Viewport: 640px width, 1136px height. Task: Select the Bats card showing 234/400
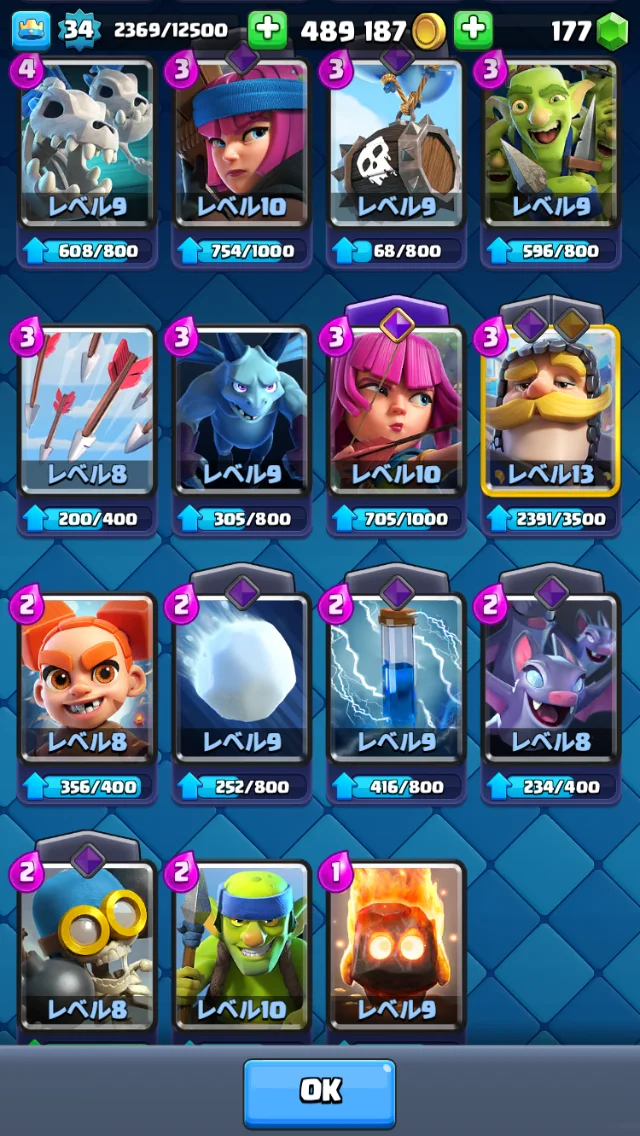coord(550,678)
